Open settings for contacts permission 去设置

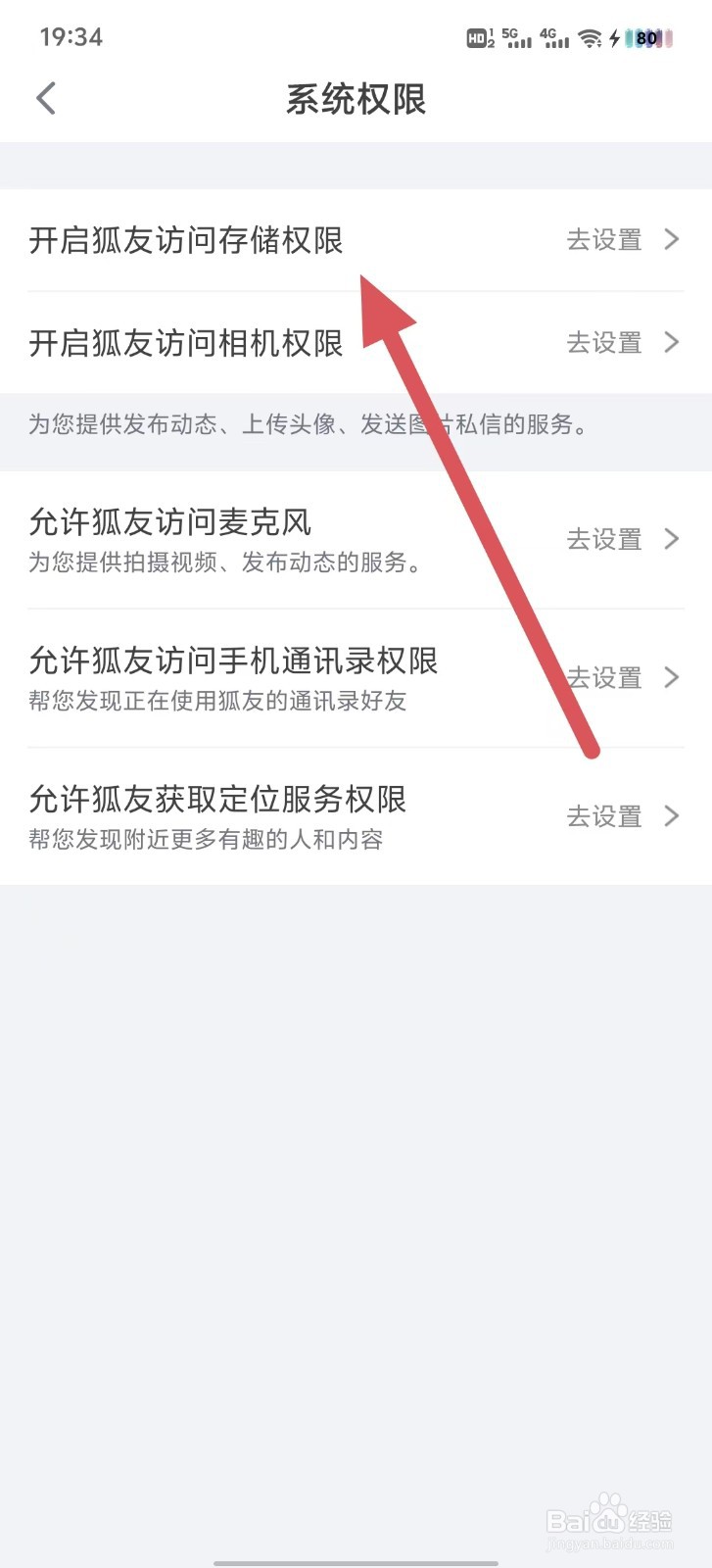tap(603, 677)
